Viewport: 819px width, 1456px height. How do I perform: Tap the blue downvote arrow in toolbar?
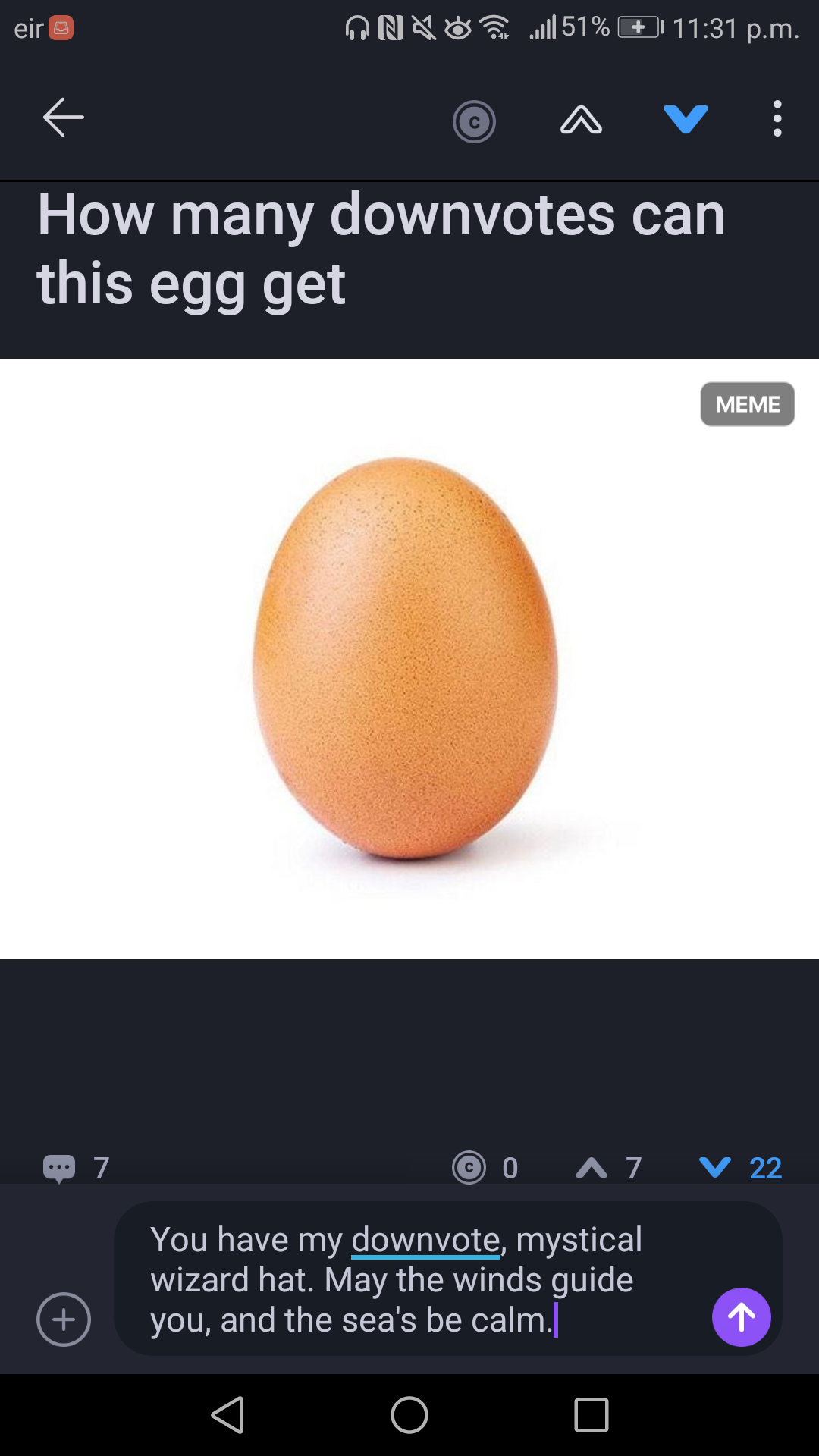(686, 119)
